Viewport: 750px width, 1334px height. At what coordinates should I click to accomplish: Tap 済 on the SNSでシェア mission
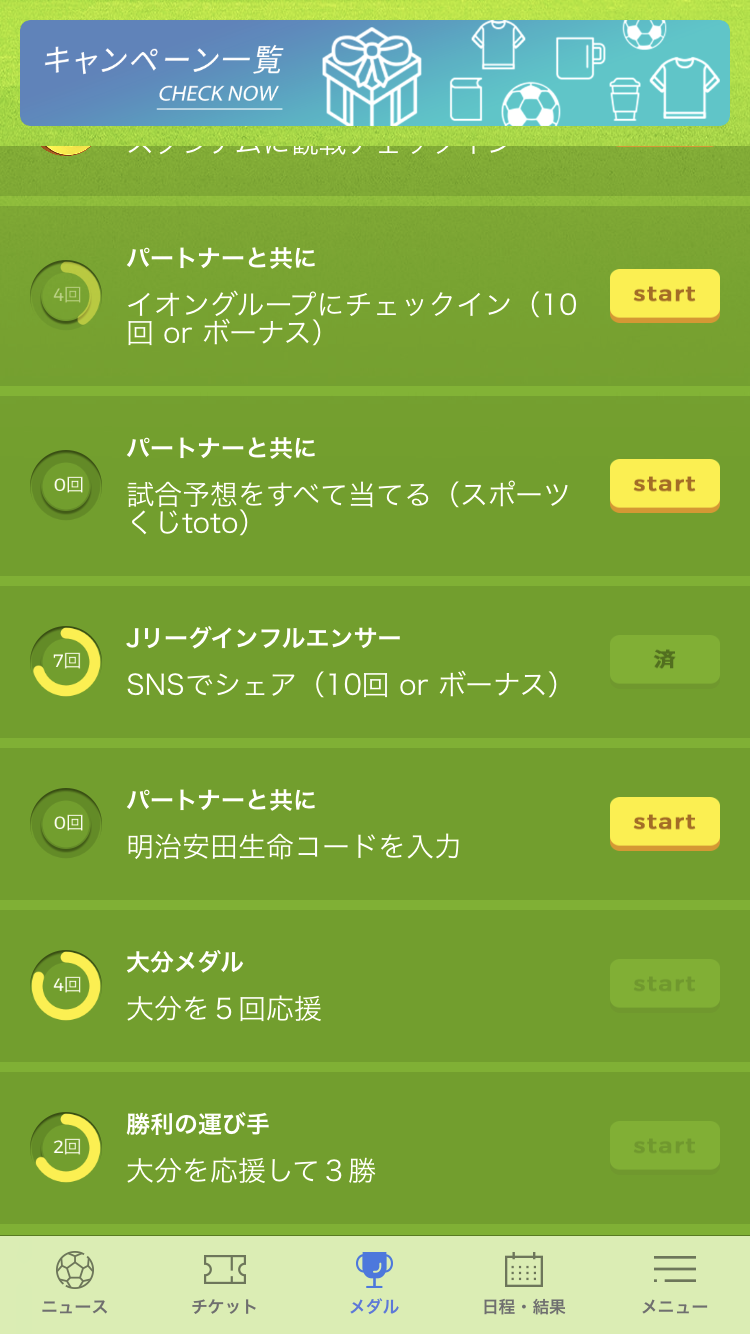[664, 660]
